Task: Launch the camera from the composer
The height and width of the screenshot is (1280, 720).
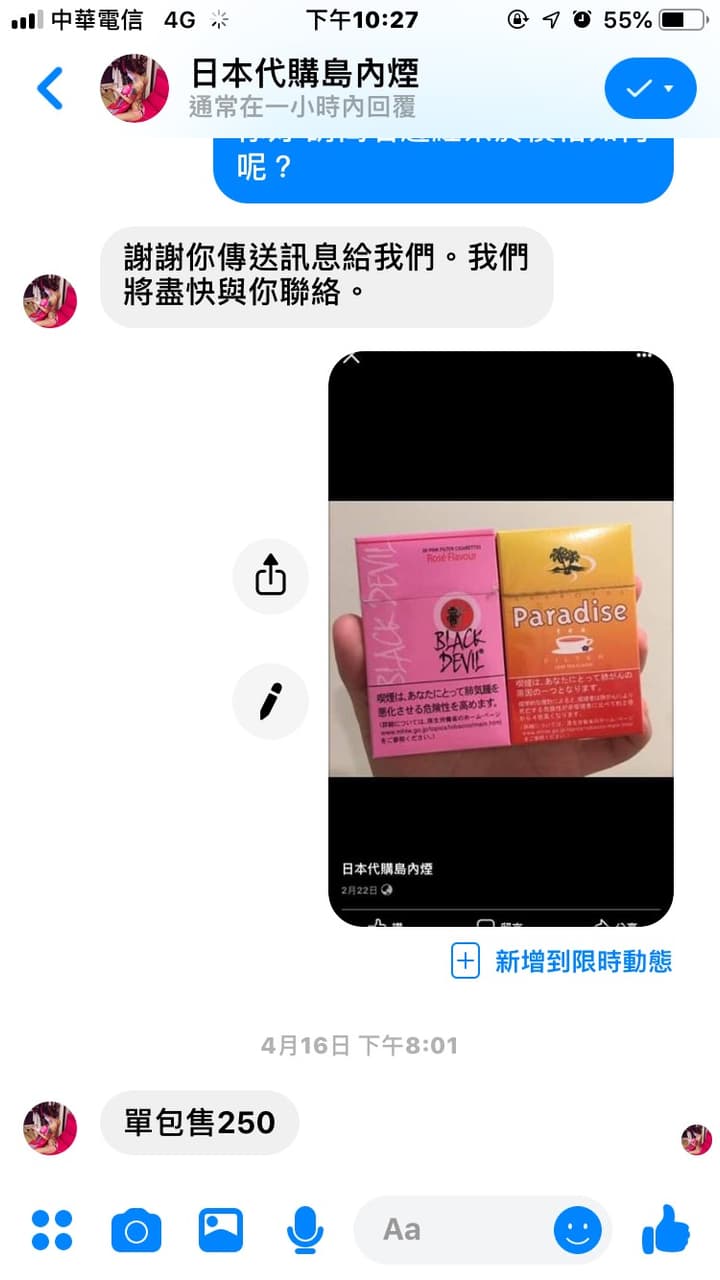Action: coord(136,1230)
